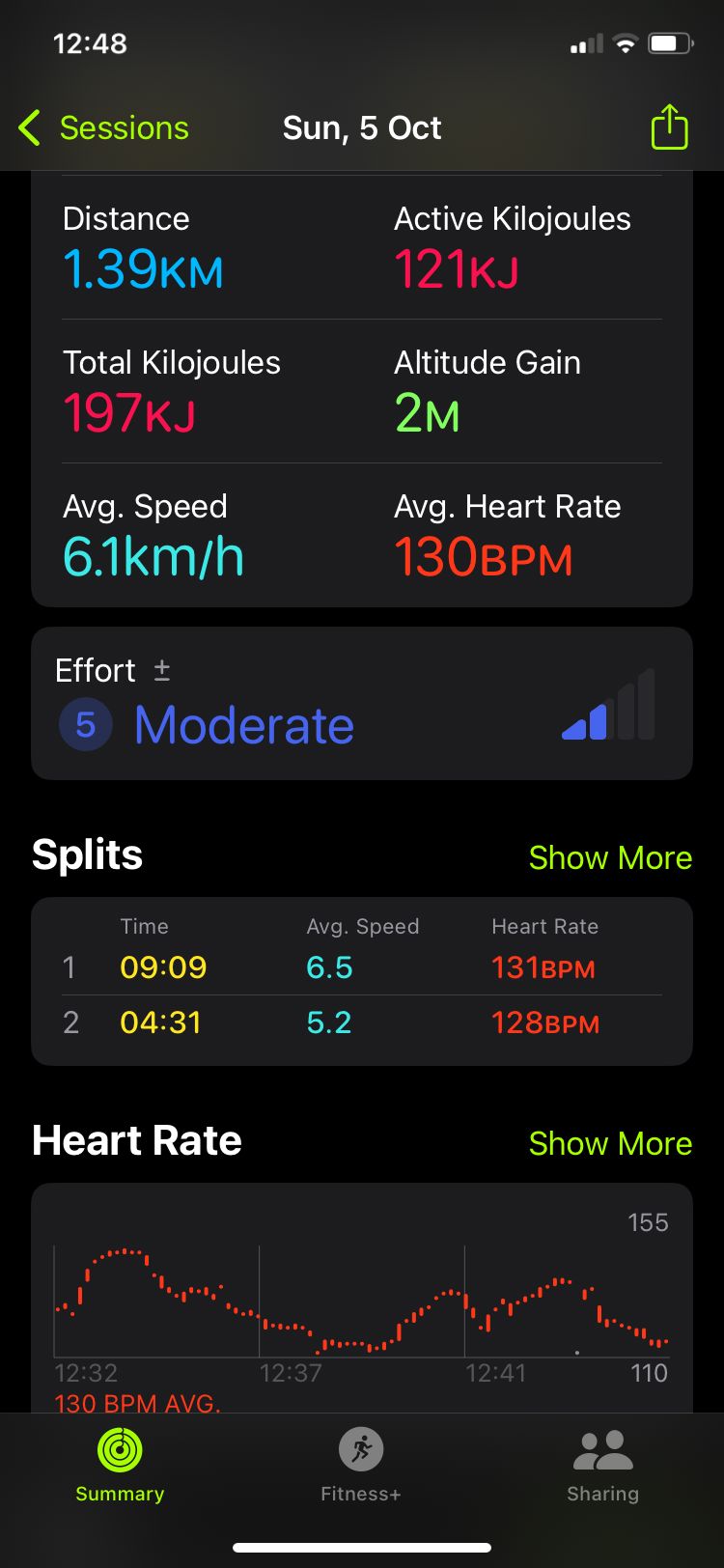Show more Heart Rate details

click(610, 1144)
